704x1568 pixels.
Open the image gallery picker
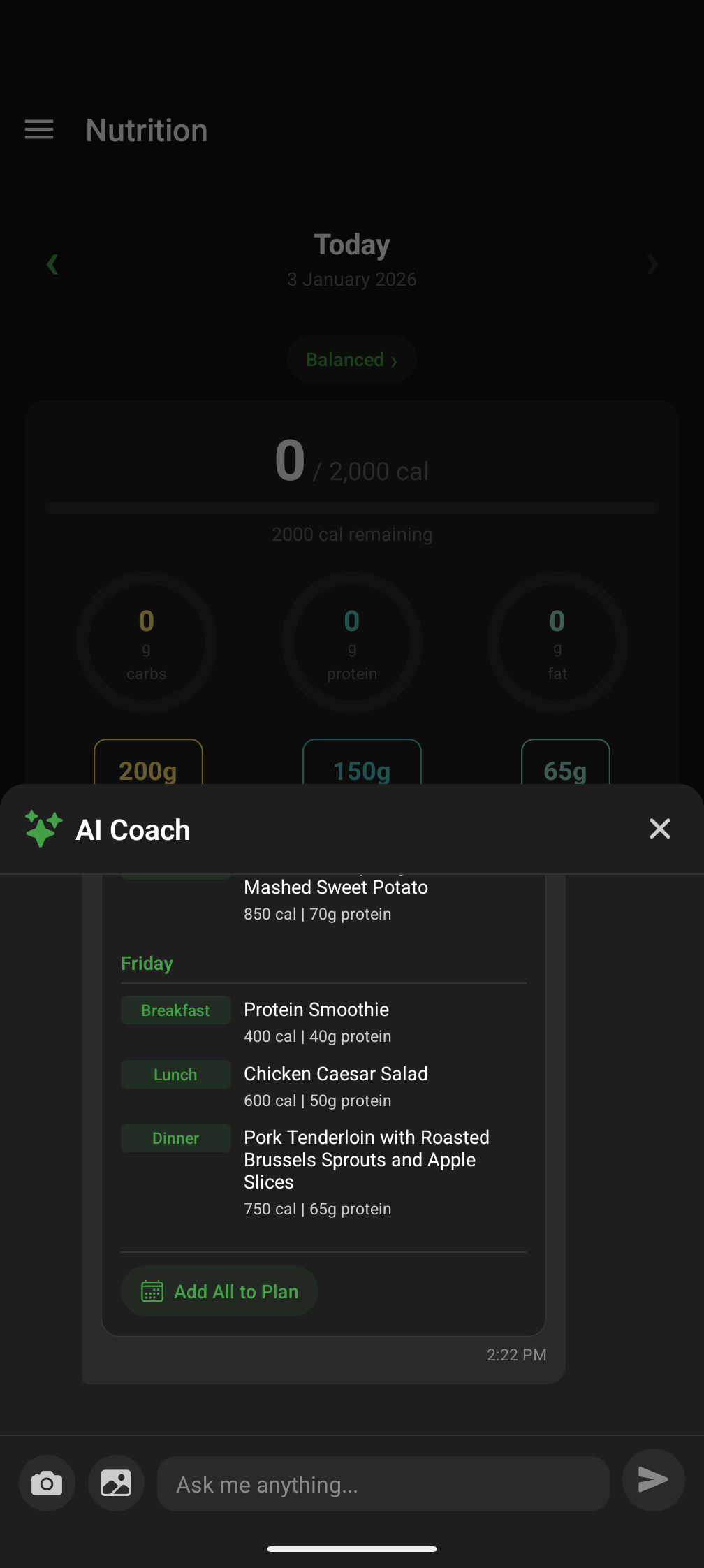pos(116,1483)
